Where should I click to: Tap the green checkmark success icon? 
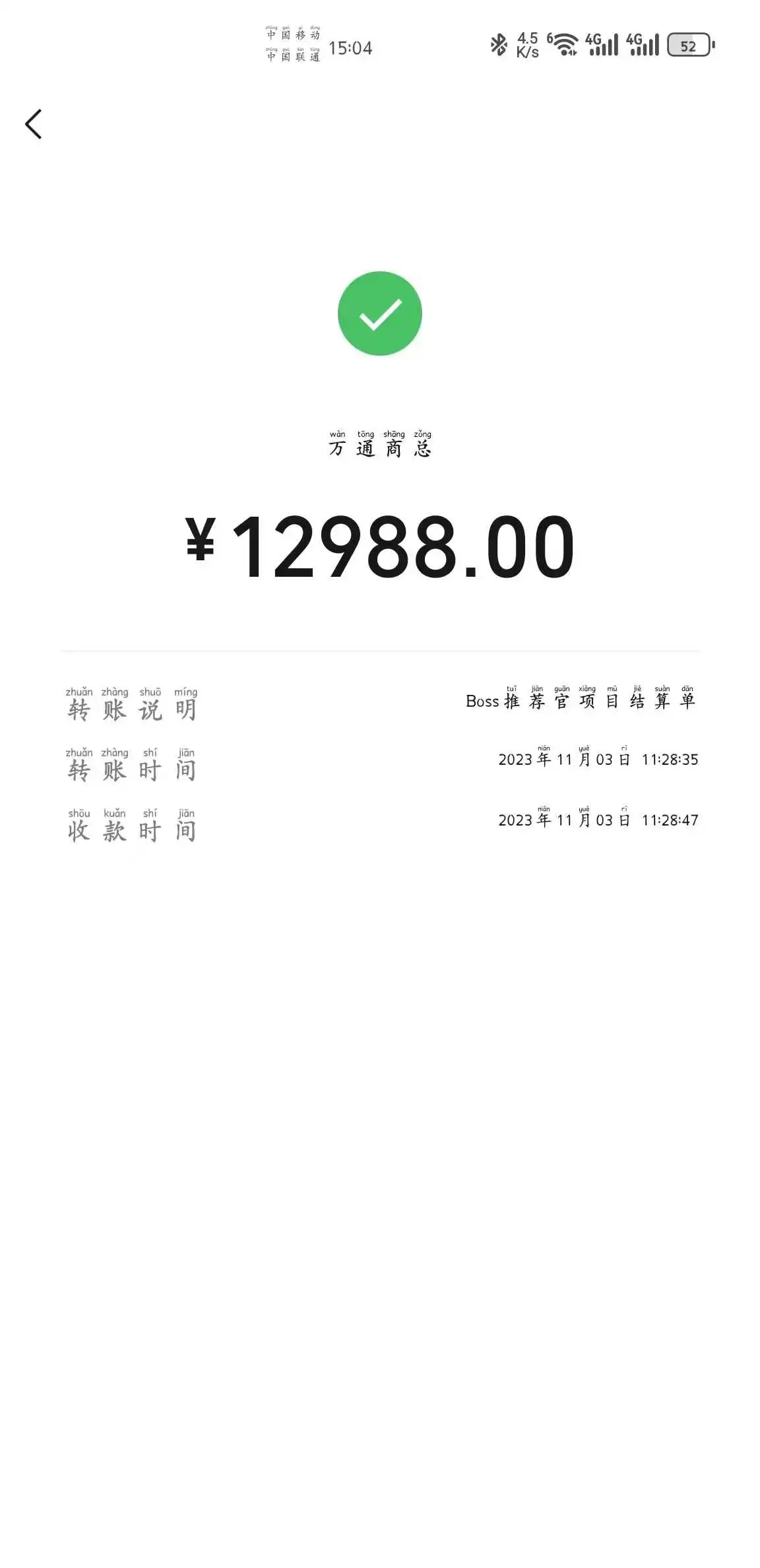380,312
